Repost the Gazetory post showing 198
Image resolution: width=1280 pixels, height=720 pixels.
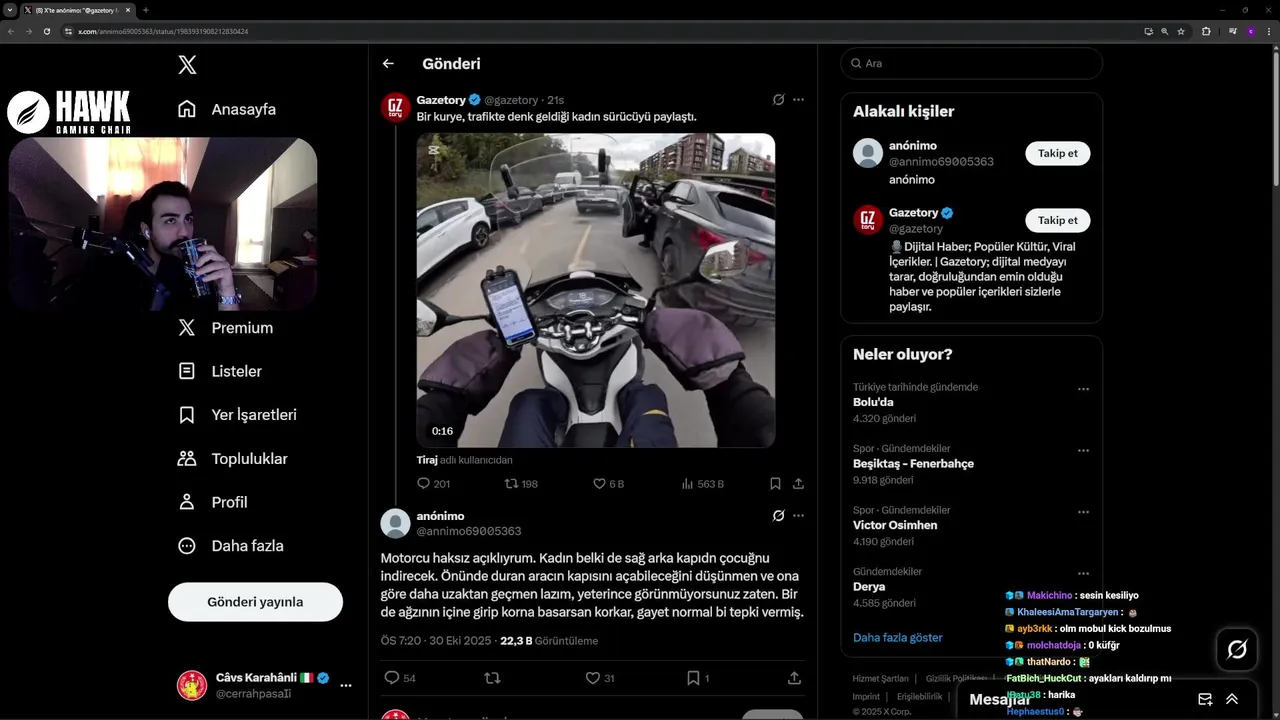tap(521, 484)
